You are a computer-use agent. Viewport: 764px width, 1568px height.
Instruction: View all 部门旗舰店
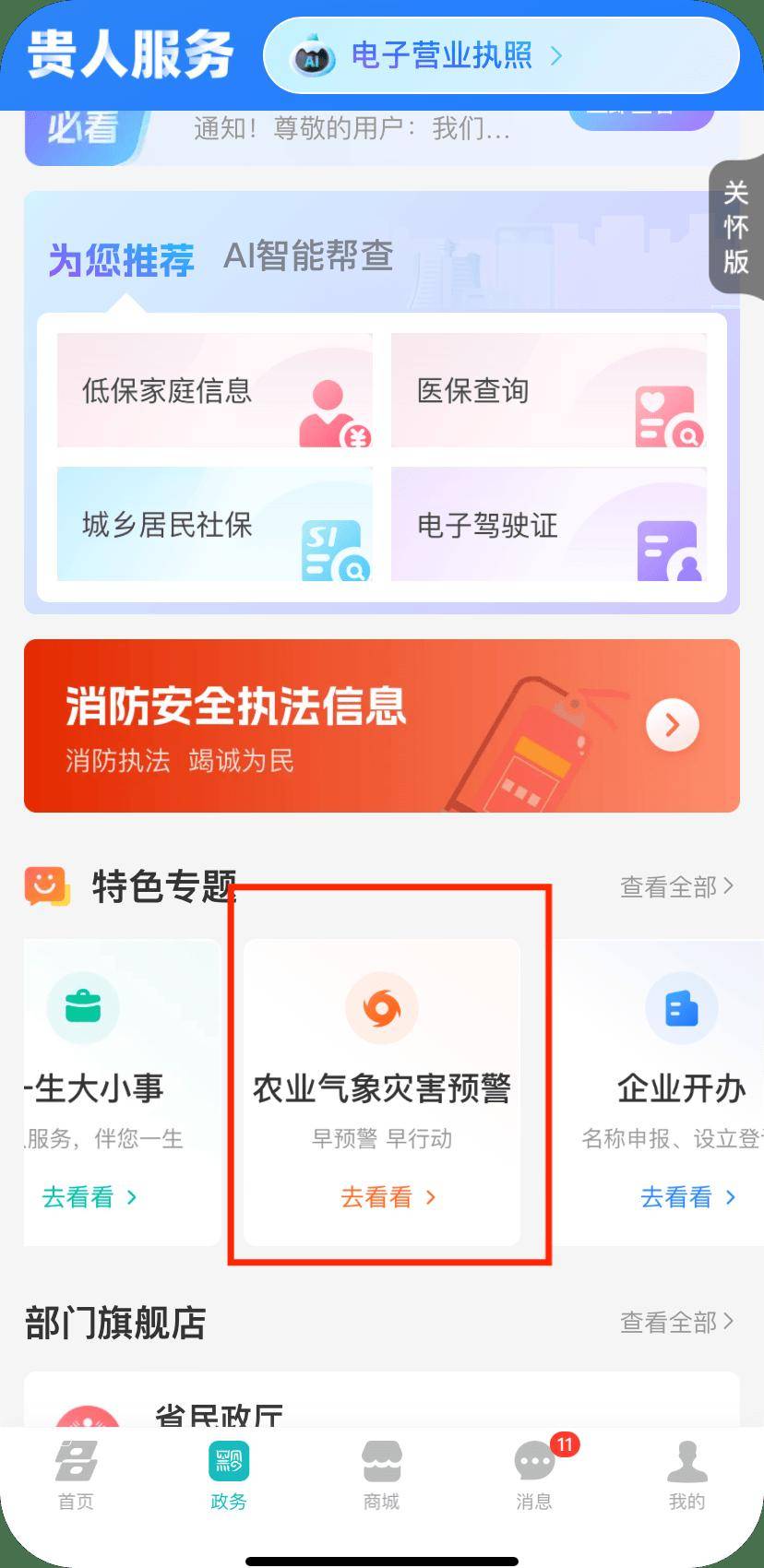pyautogui.click(x=676, y=1322)
